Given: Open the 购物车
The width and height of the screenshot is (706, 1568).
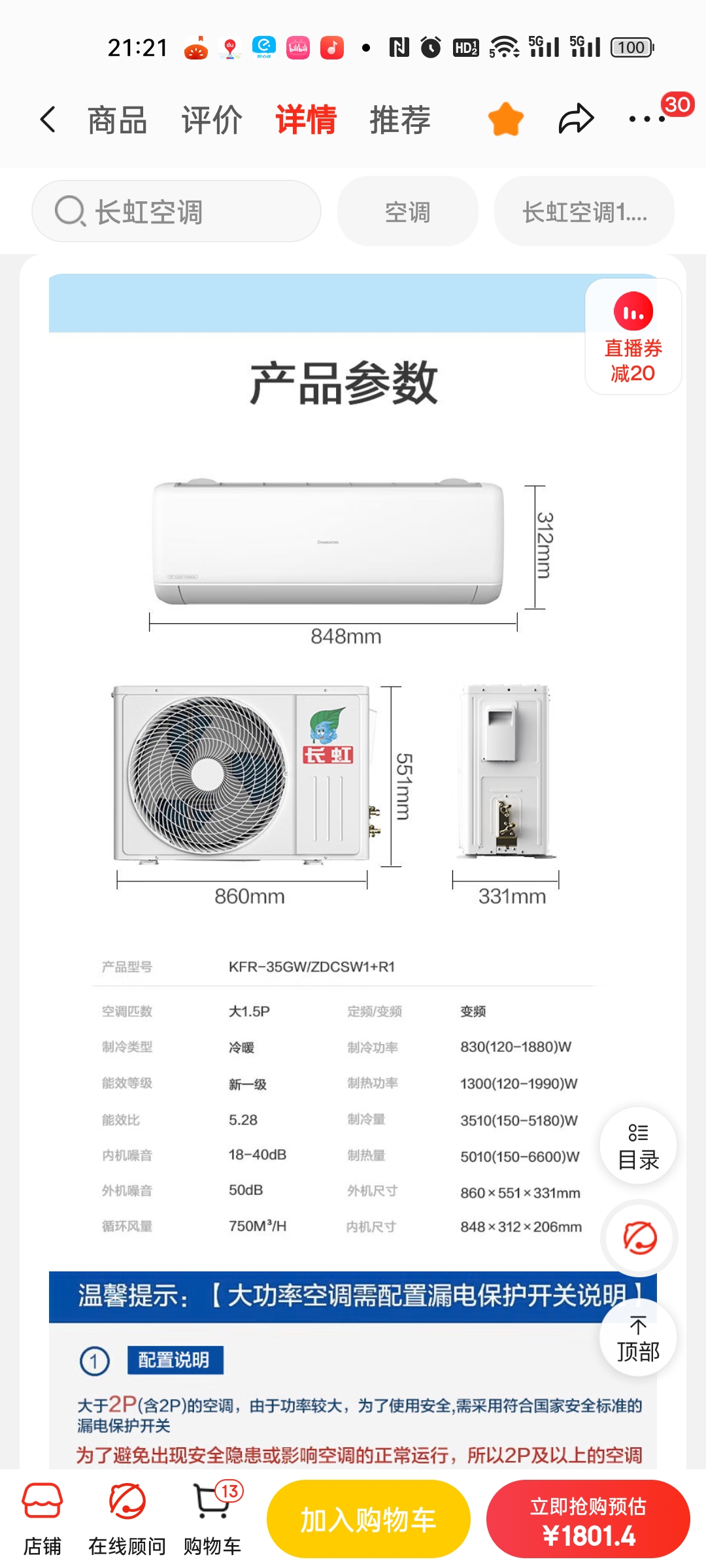Looking at the screenshot, I should click(x=212, y=1518).
